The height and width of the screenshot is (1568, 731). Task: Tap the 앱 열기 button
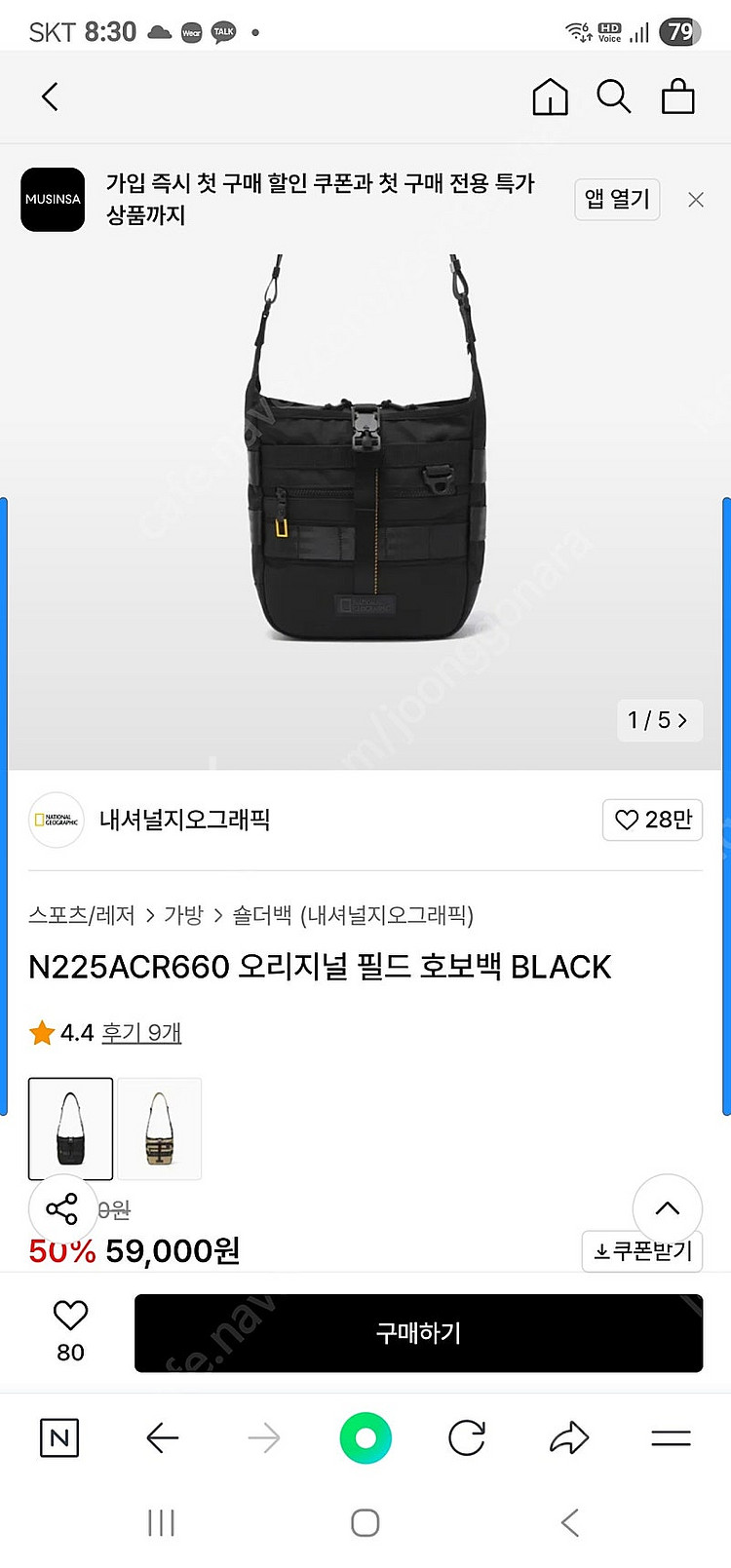pyautogui.click(x=617, y=199)
